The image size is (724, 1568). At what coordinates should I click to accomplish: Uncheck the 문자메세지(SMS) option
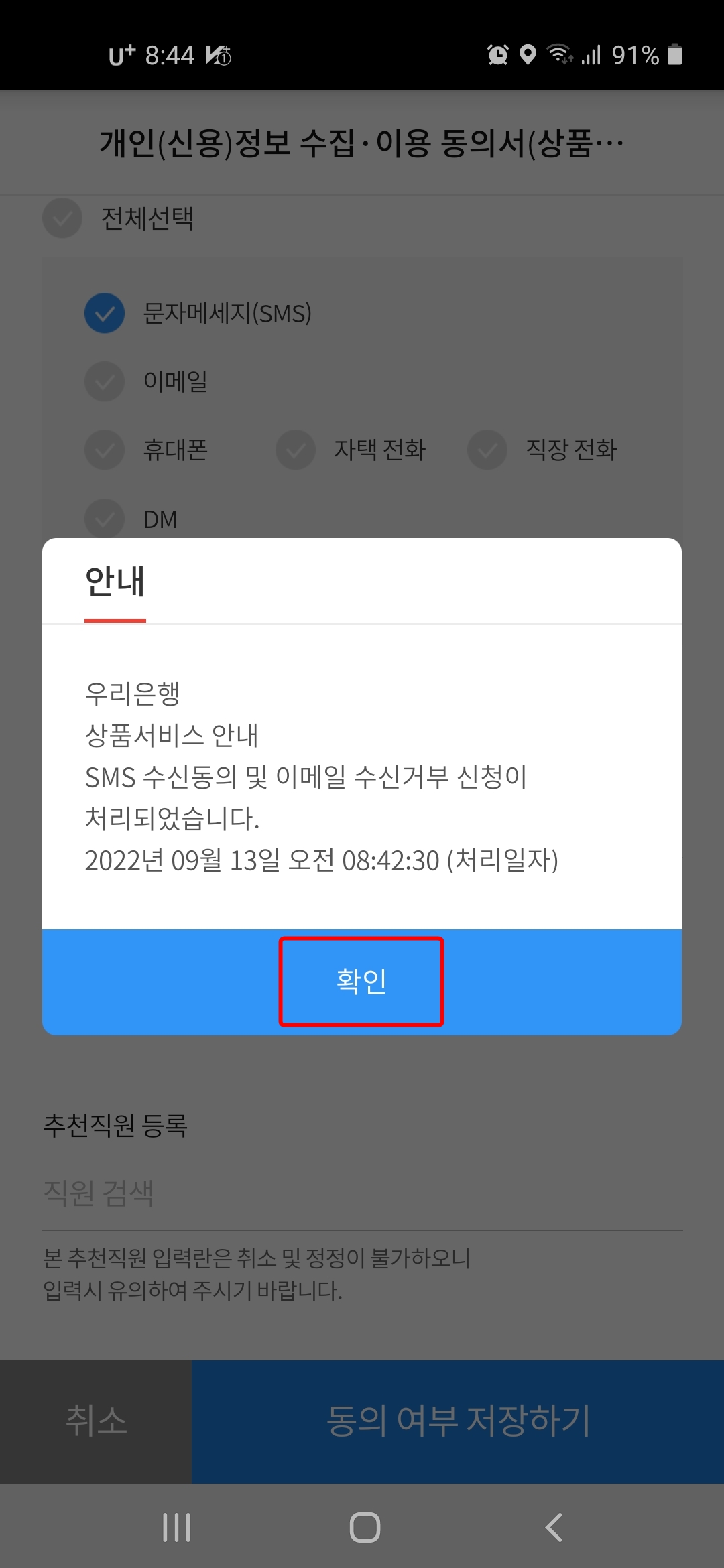pyautogui.click(x=105, y=312)
